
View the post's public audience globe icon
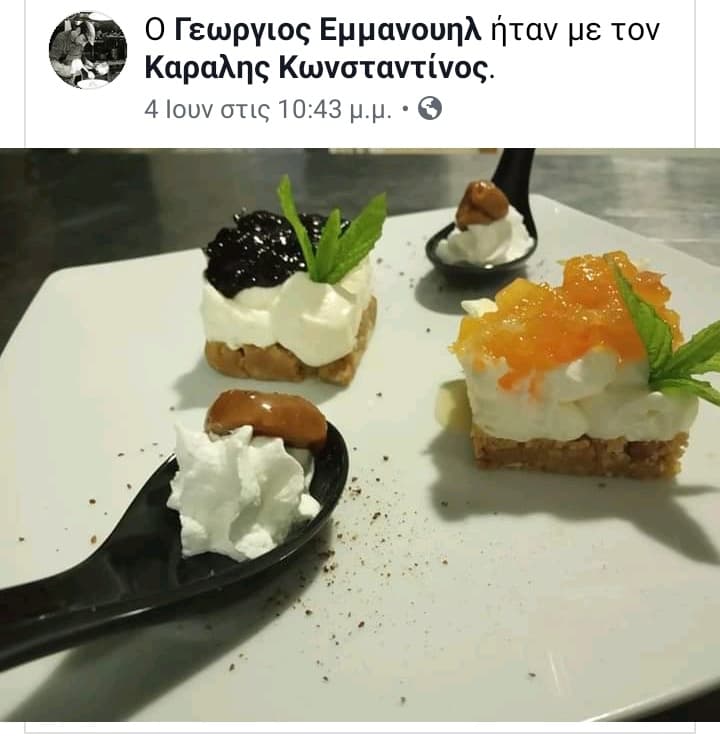(429, 108)
